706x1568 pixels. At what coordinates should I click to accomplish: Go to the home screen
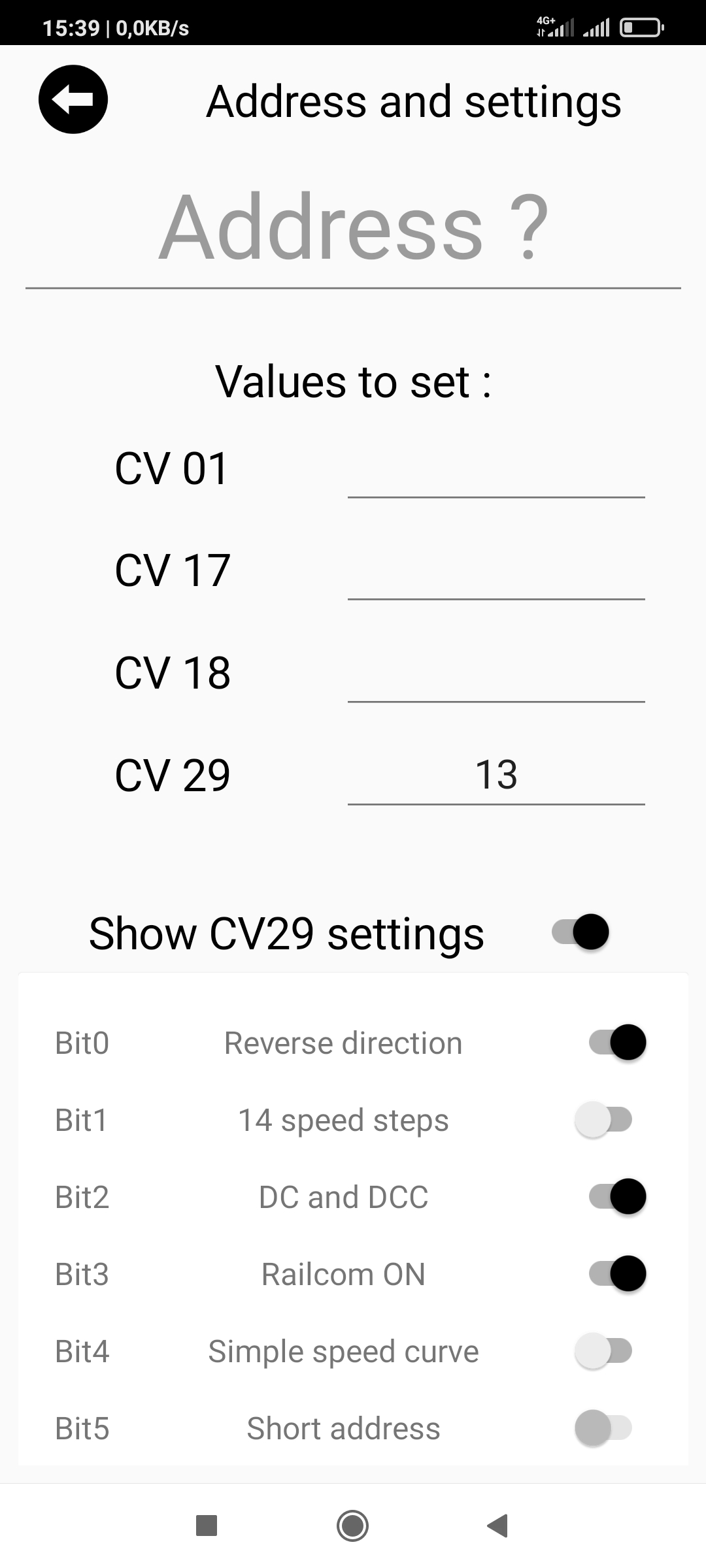[x=353, y=1526]
